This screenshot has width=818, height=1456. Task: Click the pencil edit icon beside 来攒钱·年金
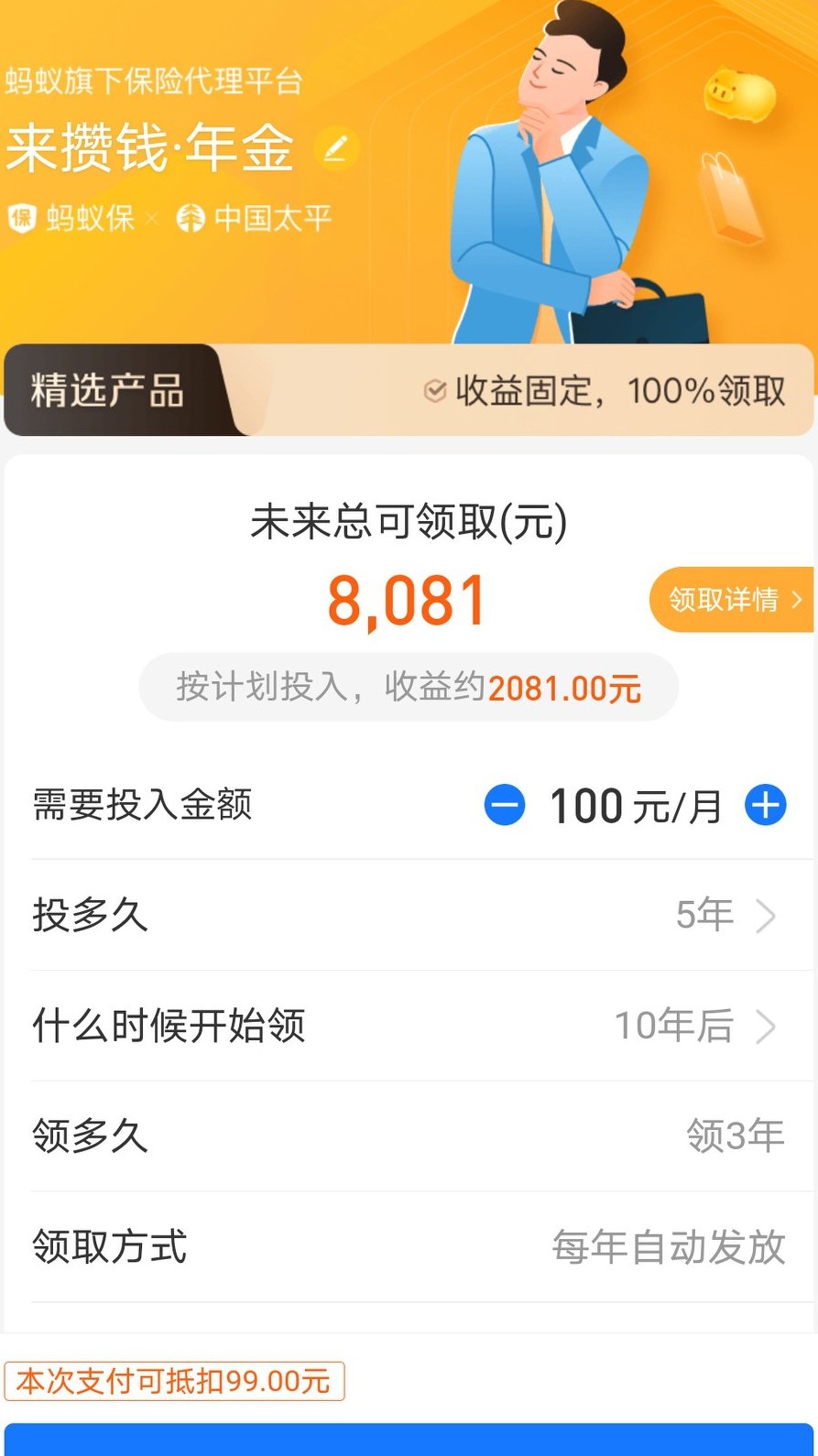338,147
